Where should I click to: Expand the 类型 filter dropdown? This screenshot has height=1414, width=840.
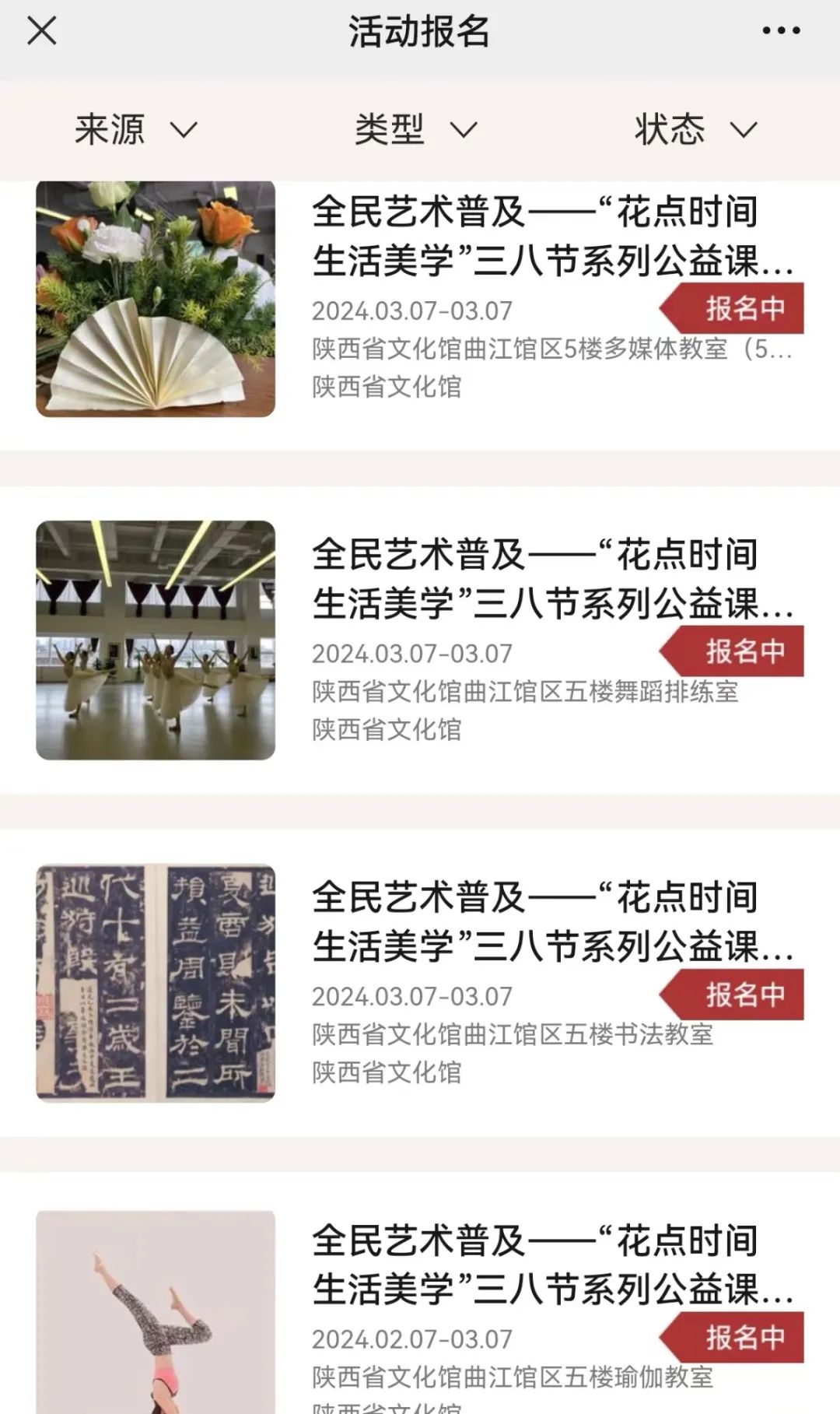[x=415, y=129]
